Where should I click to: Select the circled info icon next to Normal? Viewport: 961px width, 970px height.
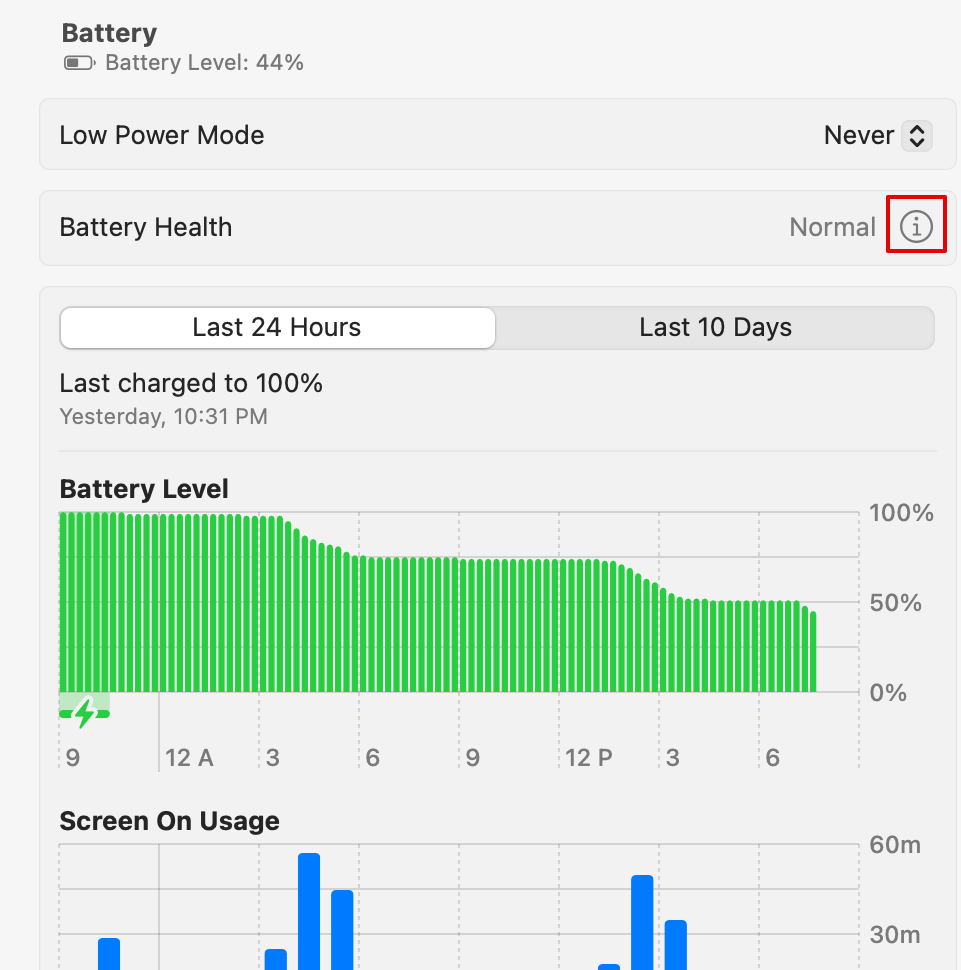tap(916, 225)
